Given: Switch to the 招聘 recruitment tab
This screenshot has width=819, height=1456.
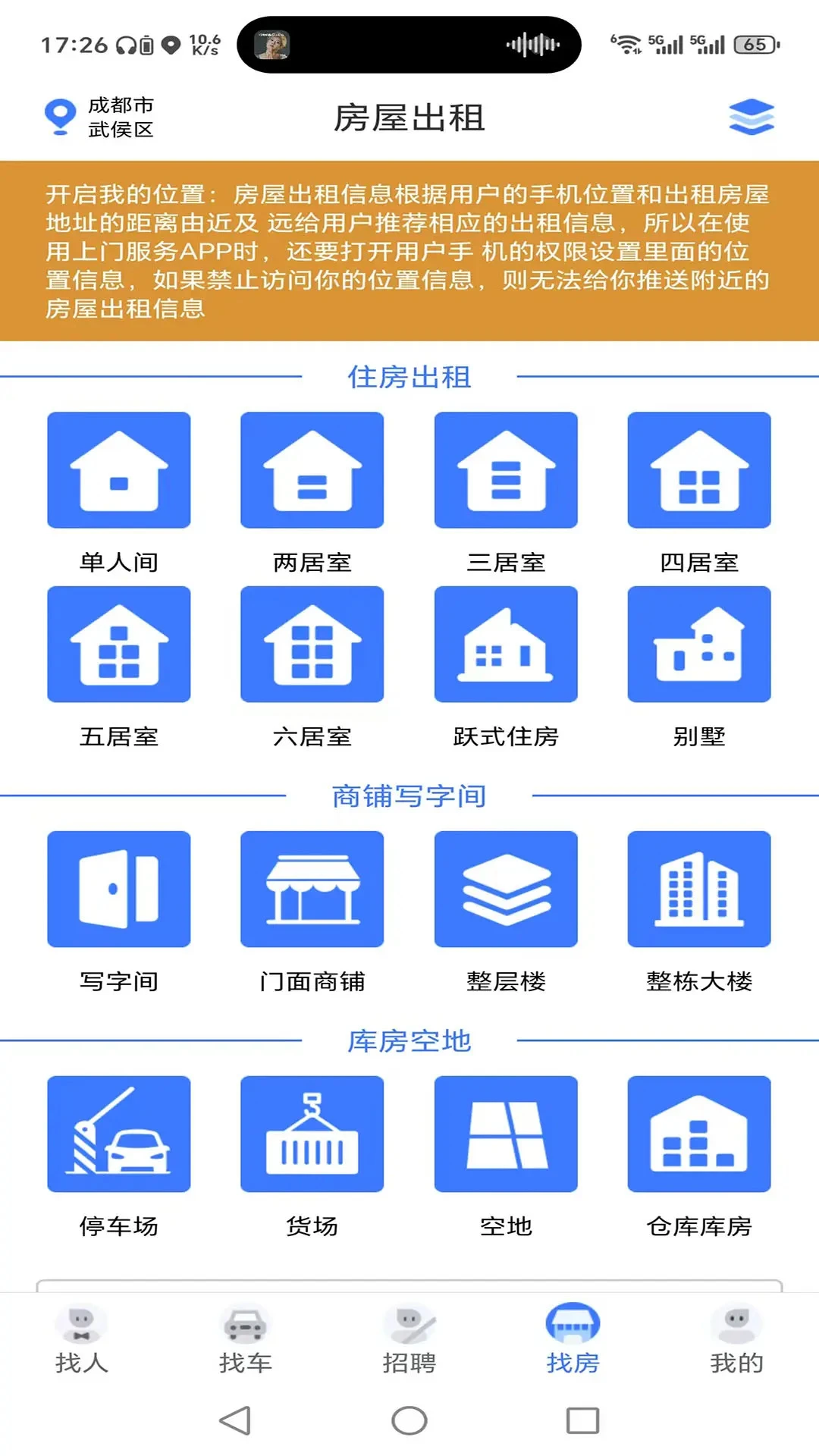Looking at the screenshot, I should pyautogui.click(x=410, y=1338).
